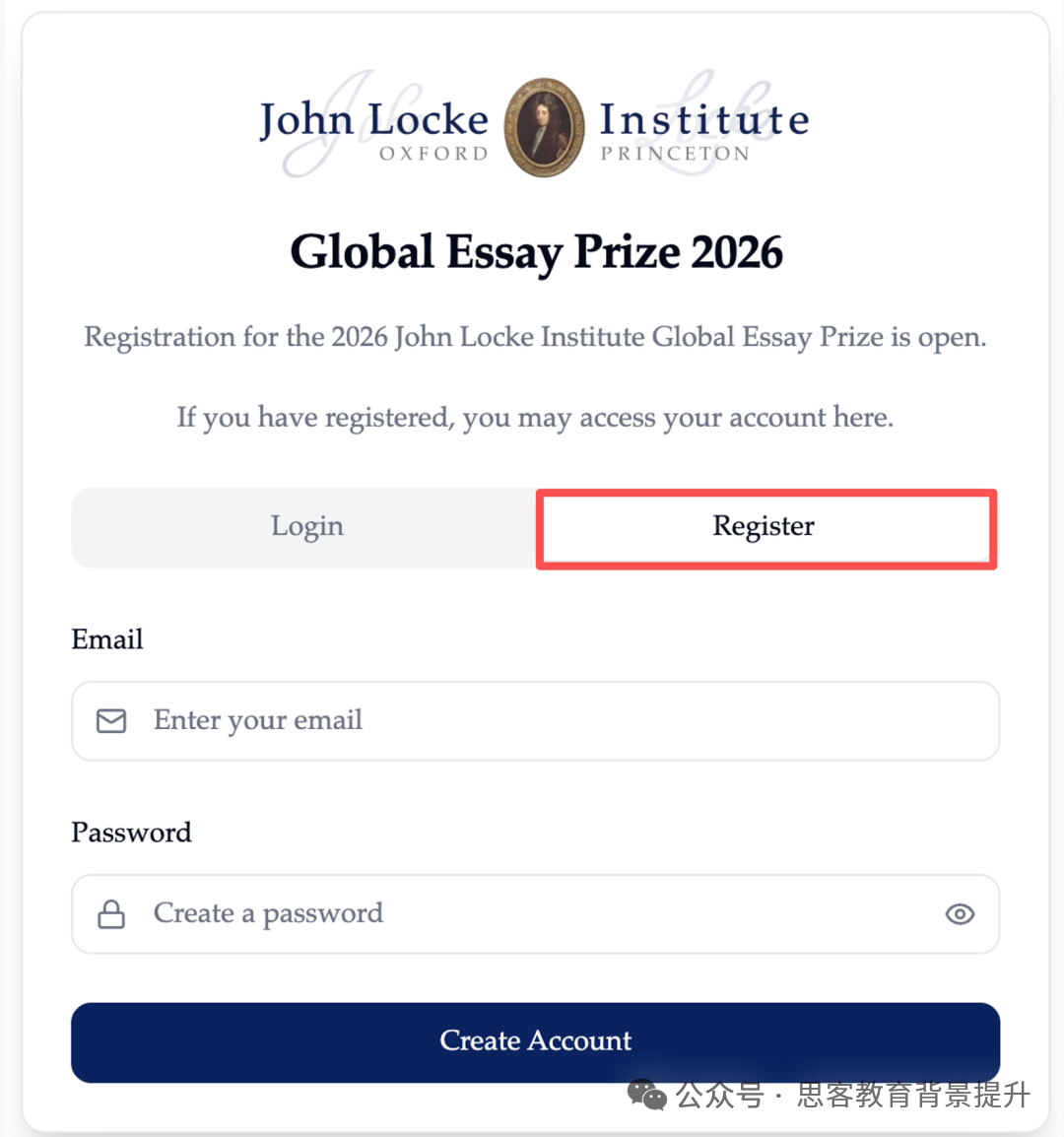The image size is (1064, 1137).
Task: Click the lock symbol next to Create a password
Action: point(110,913)
